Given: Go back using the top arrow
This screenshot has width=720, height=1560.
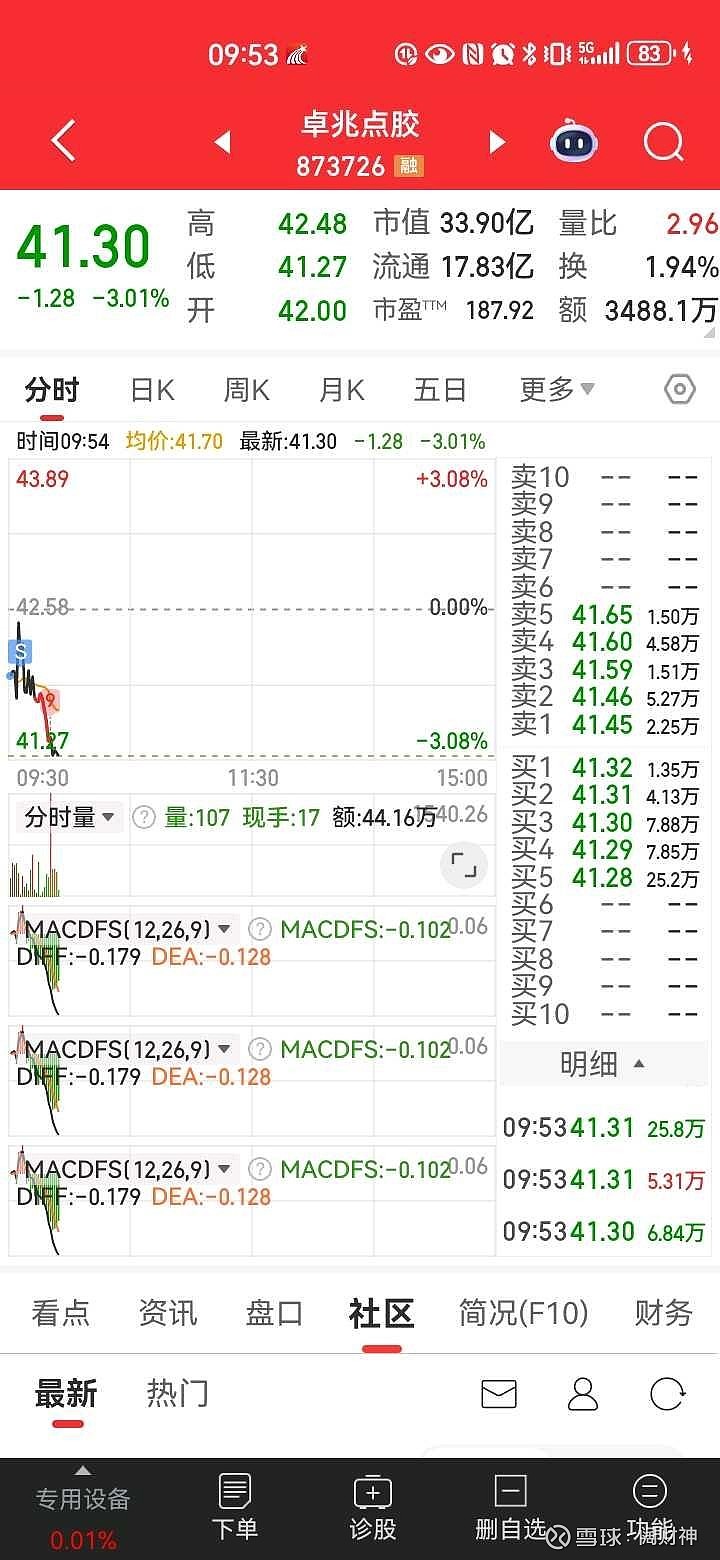Looking at the screenshot, I should pos(64,141).
